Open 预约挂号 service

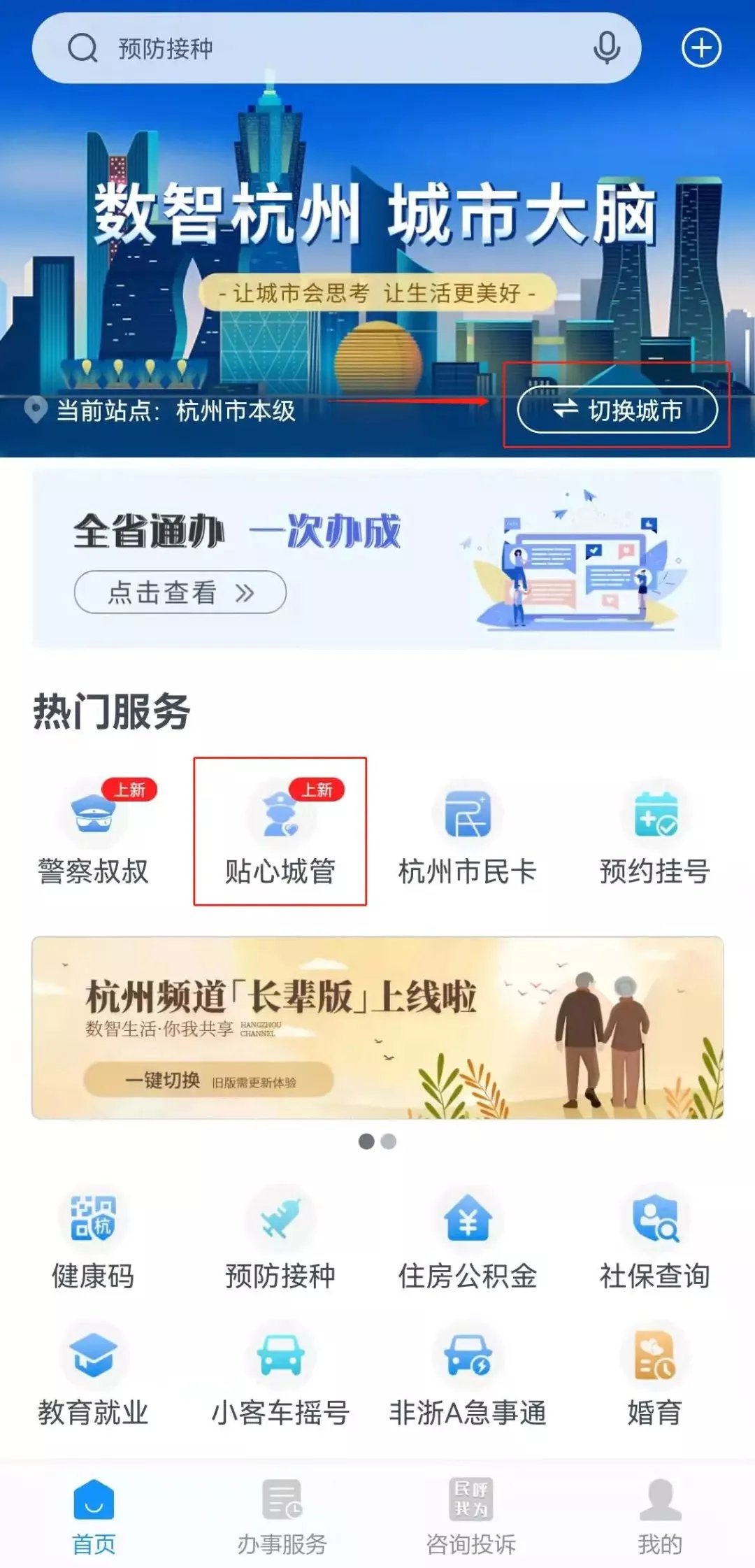point(655,832)
